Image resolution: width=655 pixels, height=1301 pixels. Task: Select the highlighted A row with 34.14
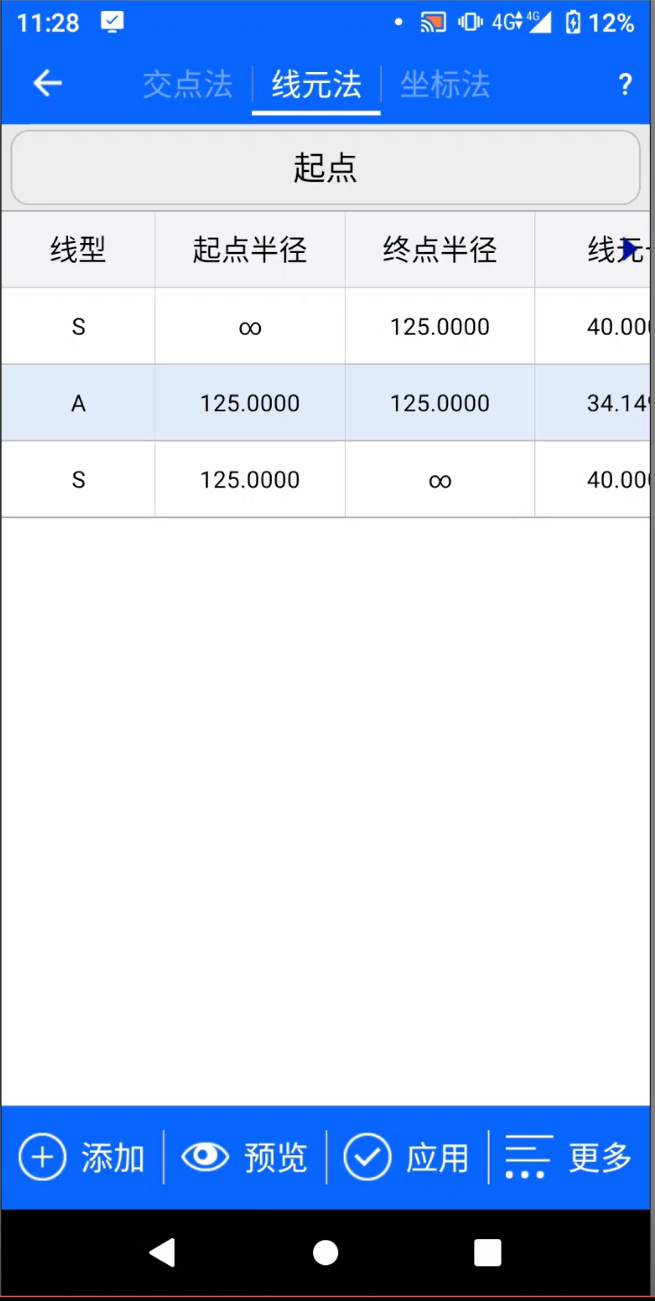326,403
